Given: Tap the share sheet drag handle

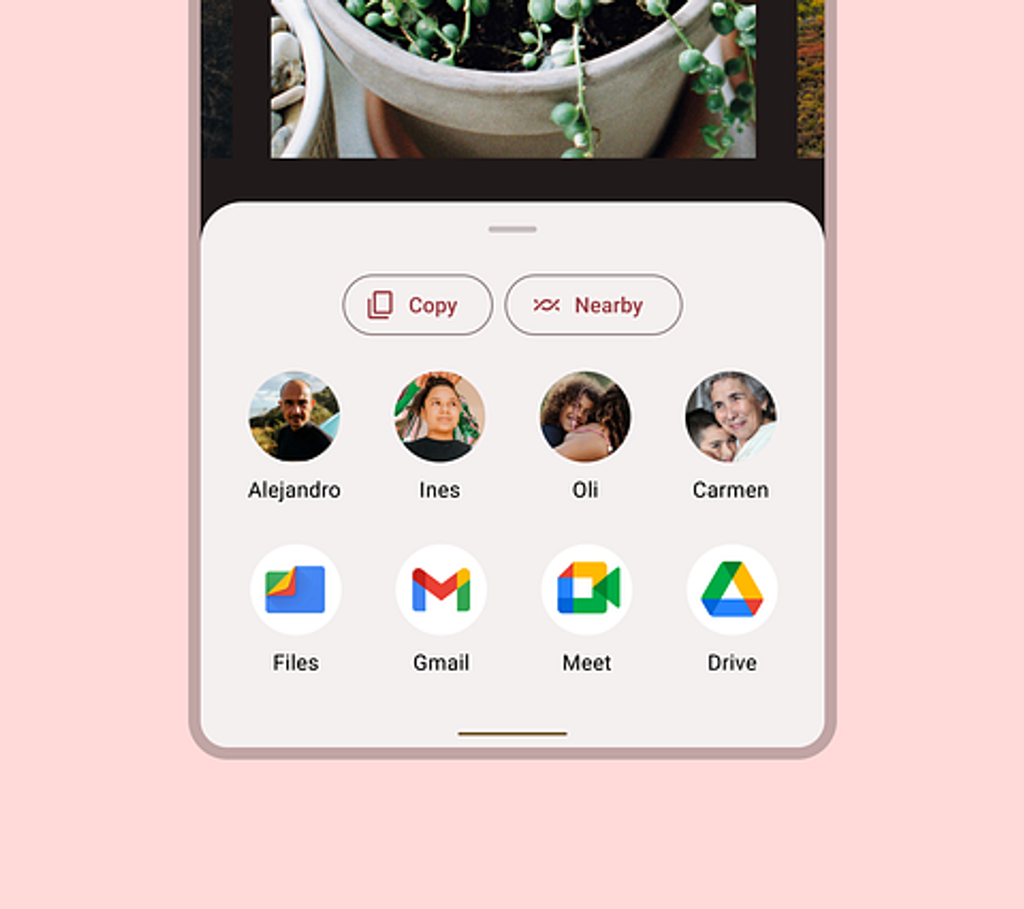Looking at the screenshot, I should click(513, 229).
